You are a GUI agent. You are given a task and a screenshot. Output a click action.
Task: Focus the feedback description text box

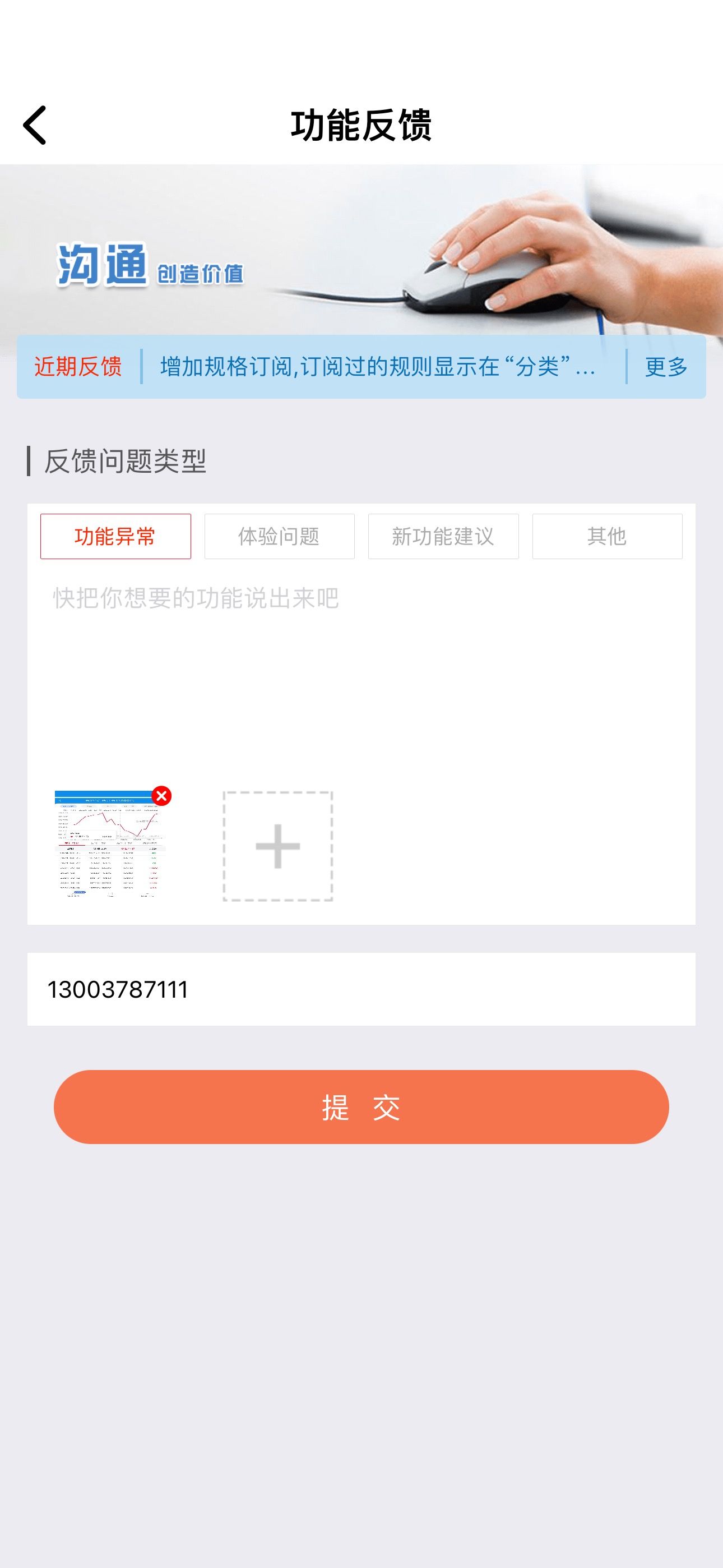point(361,670)
